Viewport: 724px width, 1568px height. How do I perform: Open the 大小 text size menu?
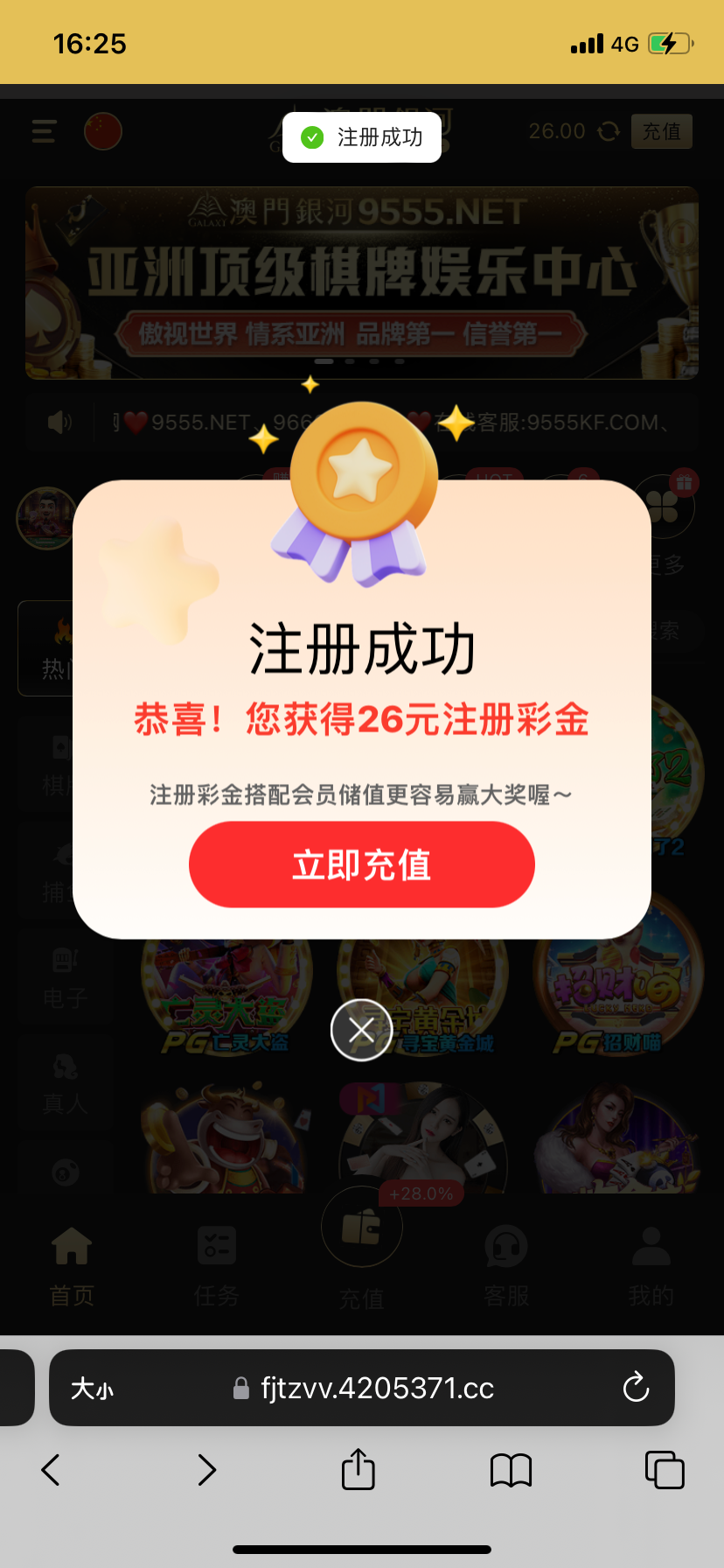click(x=92, y=1389)
